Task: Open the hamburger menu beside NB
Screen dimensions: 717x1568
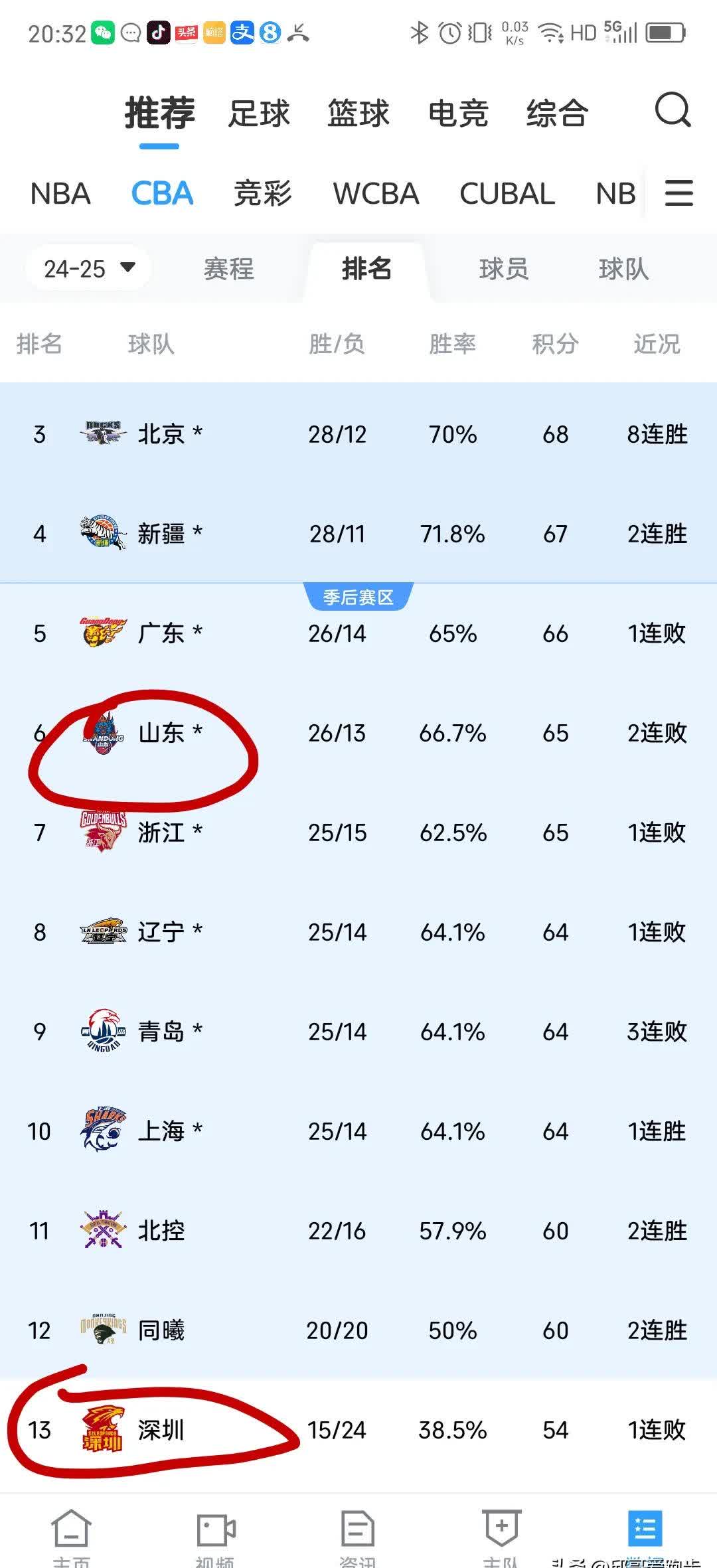Action: 679,193
